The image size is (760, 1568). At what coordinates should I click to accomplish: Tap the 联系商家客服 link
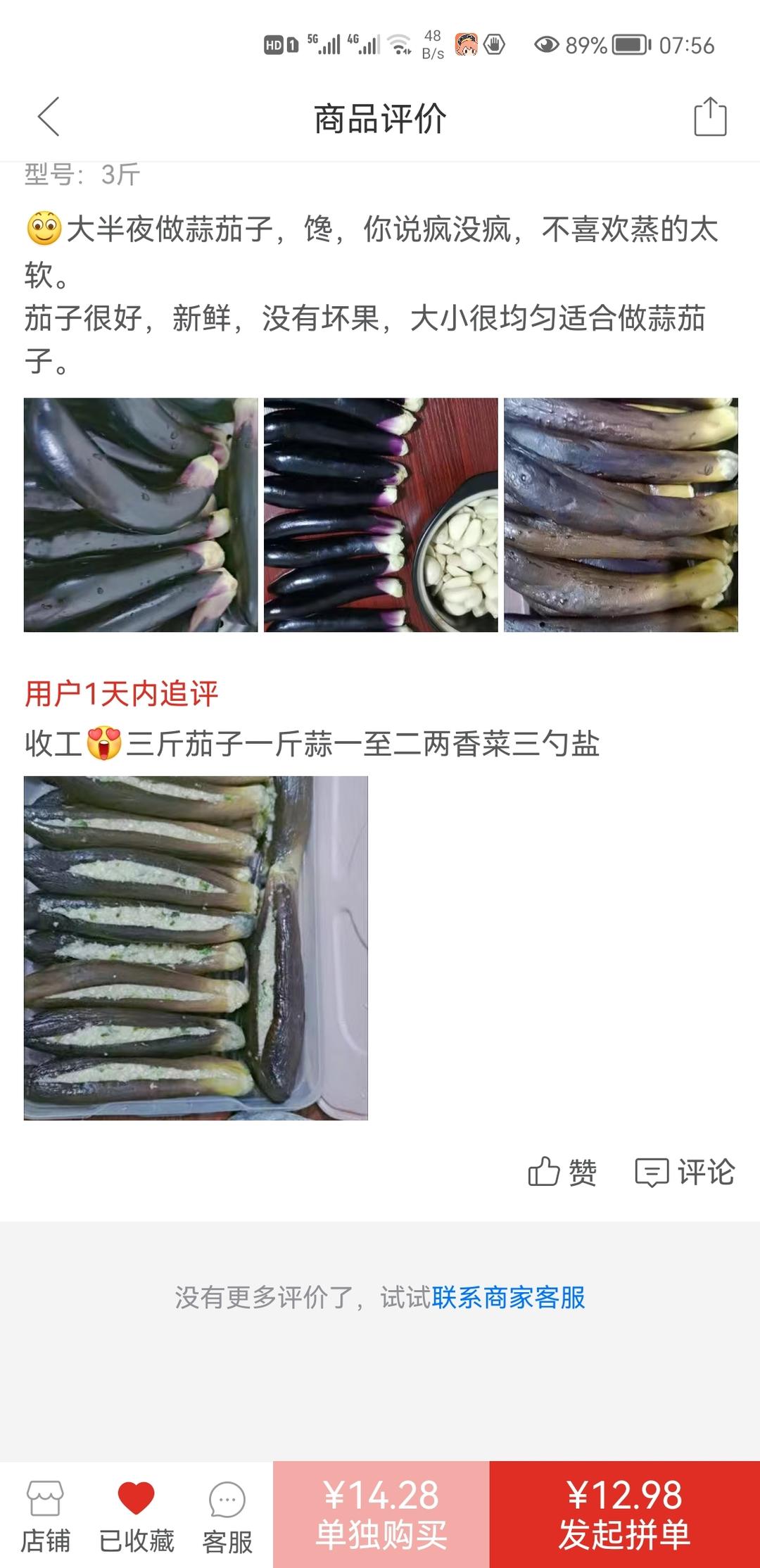coord(508,1297)
